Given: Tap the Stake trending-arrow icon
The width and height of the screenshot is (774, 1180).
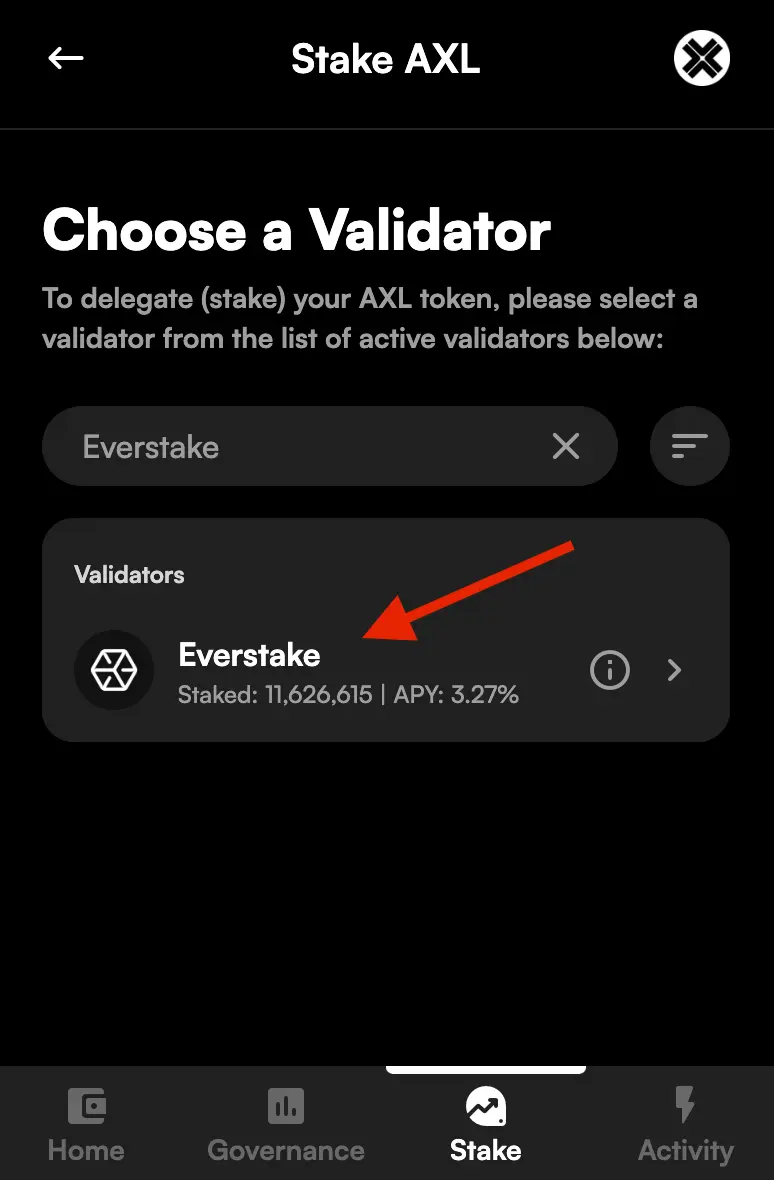Looking at the screenshot, I should pyautogui.click(x=485, y=1105).
